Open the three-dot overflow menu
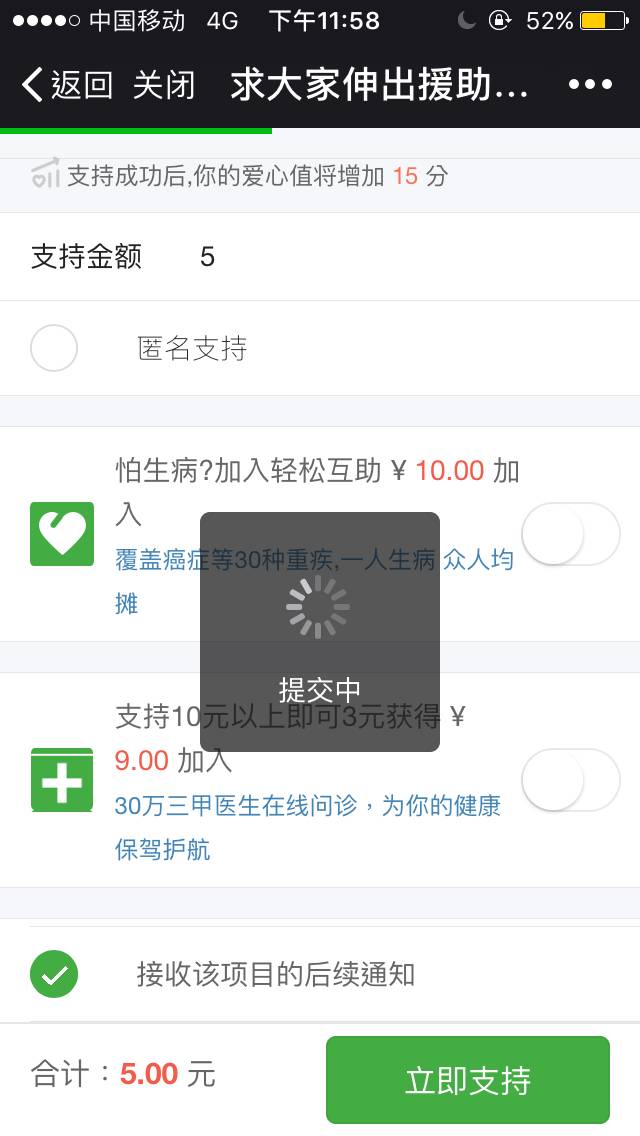This screenshot has width=640, height=1136. point(590,85)
